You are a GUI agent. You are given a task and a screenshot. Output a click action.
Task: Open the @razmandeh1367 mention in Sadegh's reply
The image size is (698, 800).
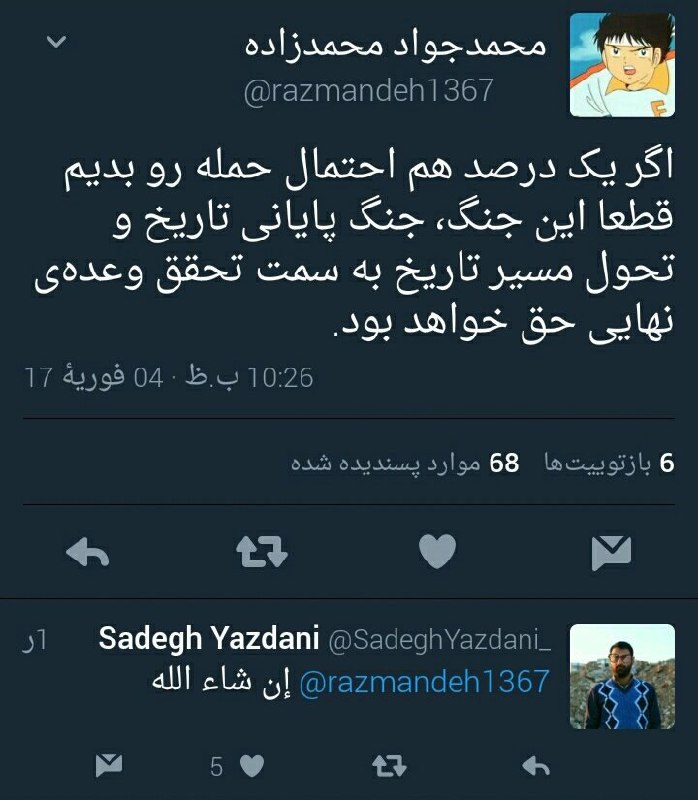coord(424,682)
